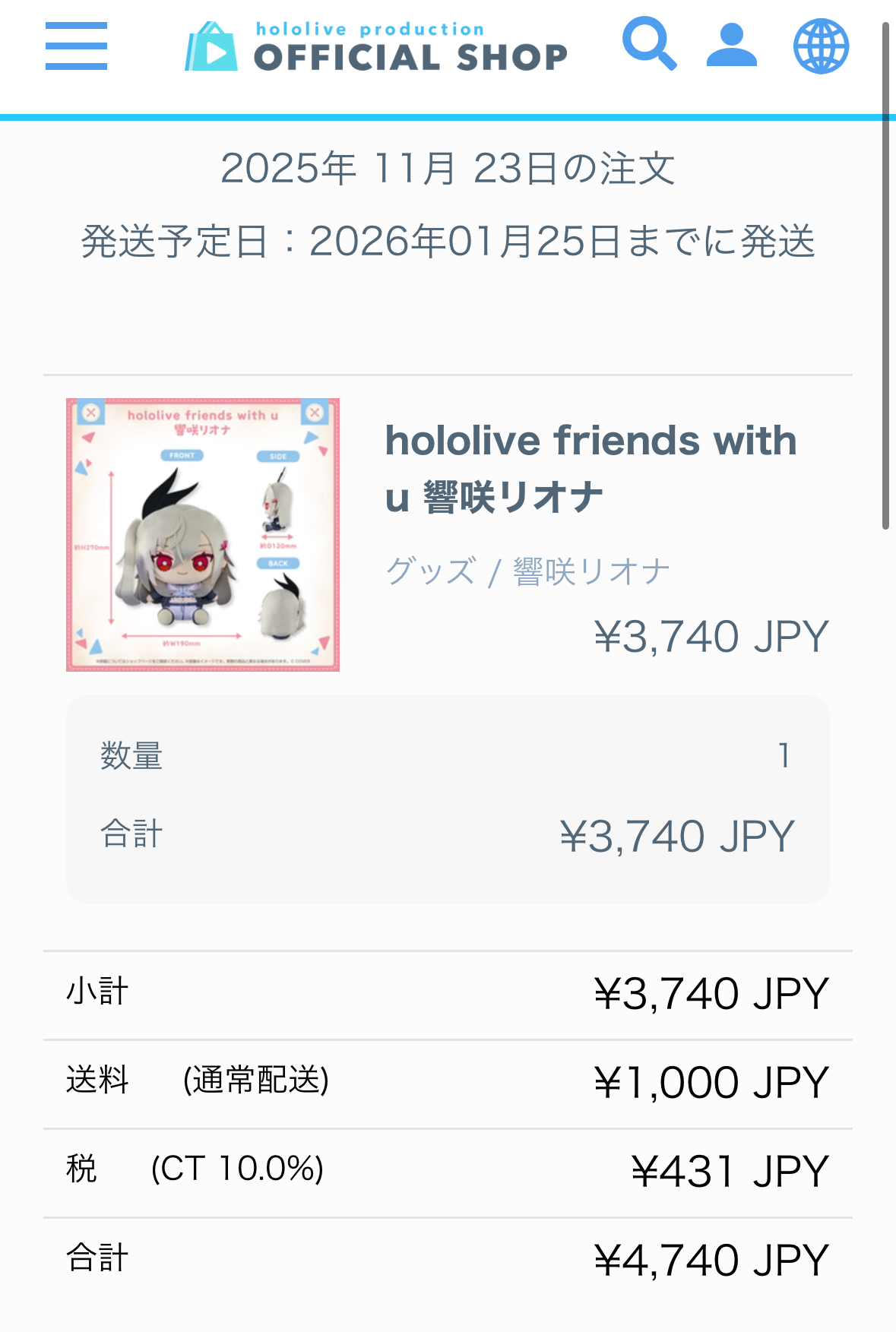896x1332 pixels.
Task: Open the 響咲リオナ plush product image
Action: click(x=203, y=535)
